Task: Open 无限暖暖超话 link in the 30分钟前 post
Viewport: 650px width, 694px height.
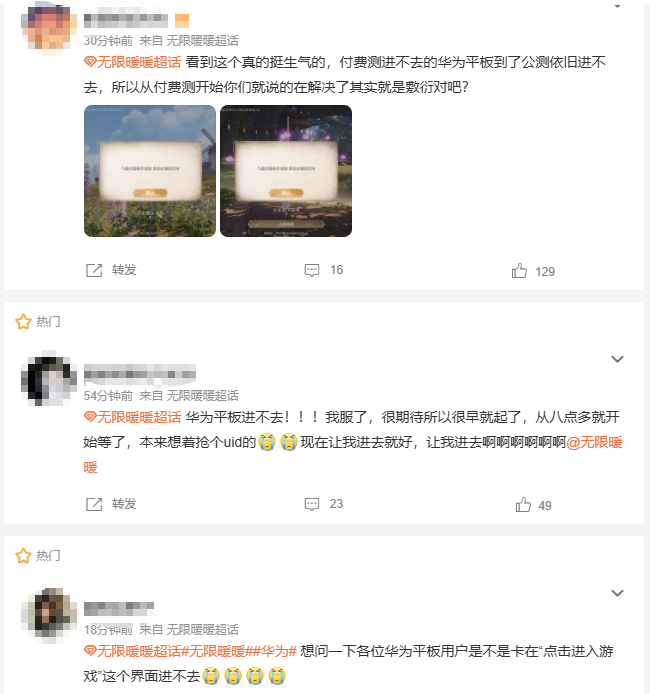Action: [132, 62]
